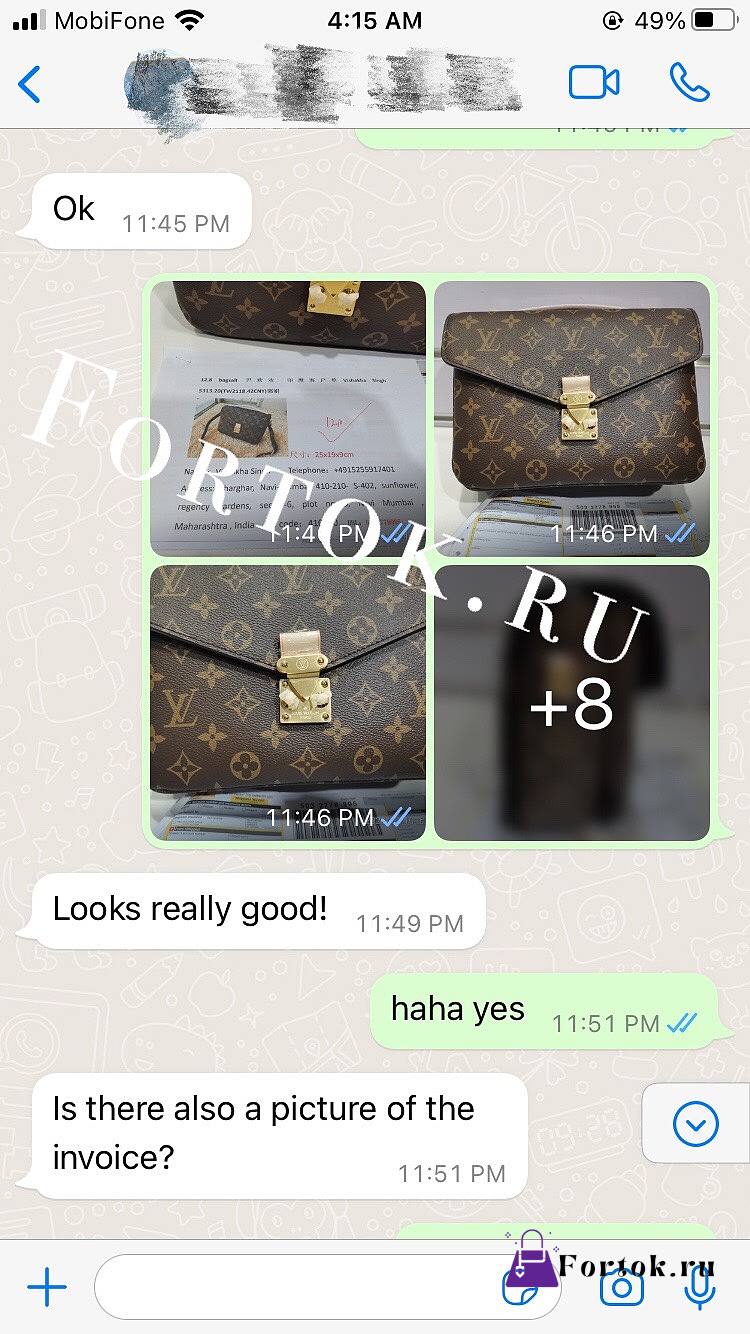750x1334 pixels.
Task: Open the camera to take a photo
Action: click(x=621, y=1288)
